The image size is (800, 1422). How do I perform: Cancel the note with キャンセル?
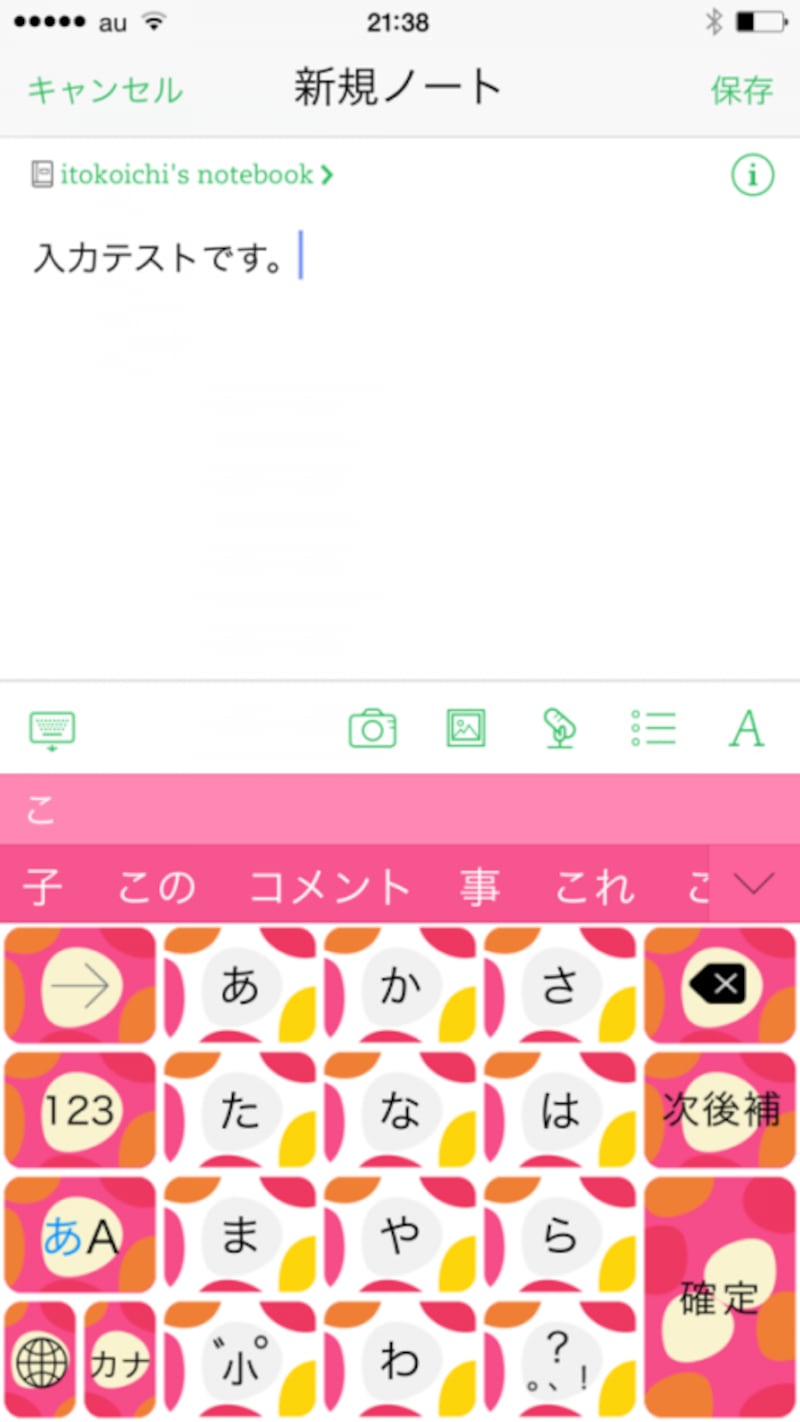pos(103,90)
